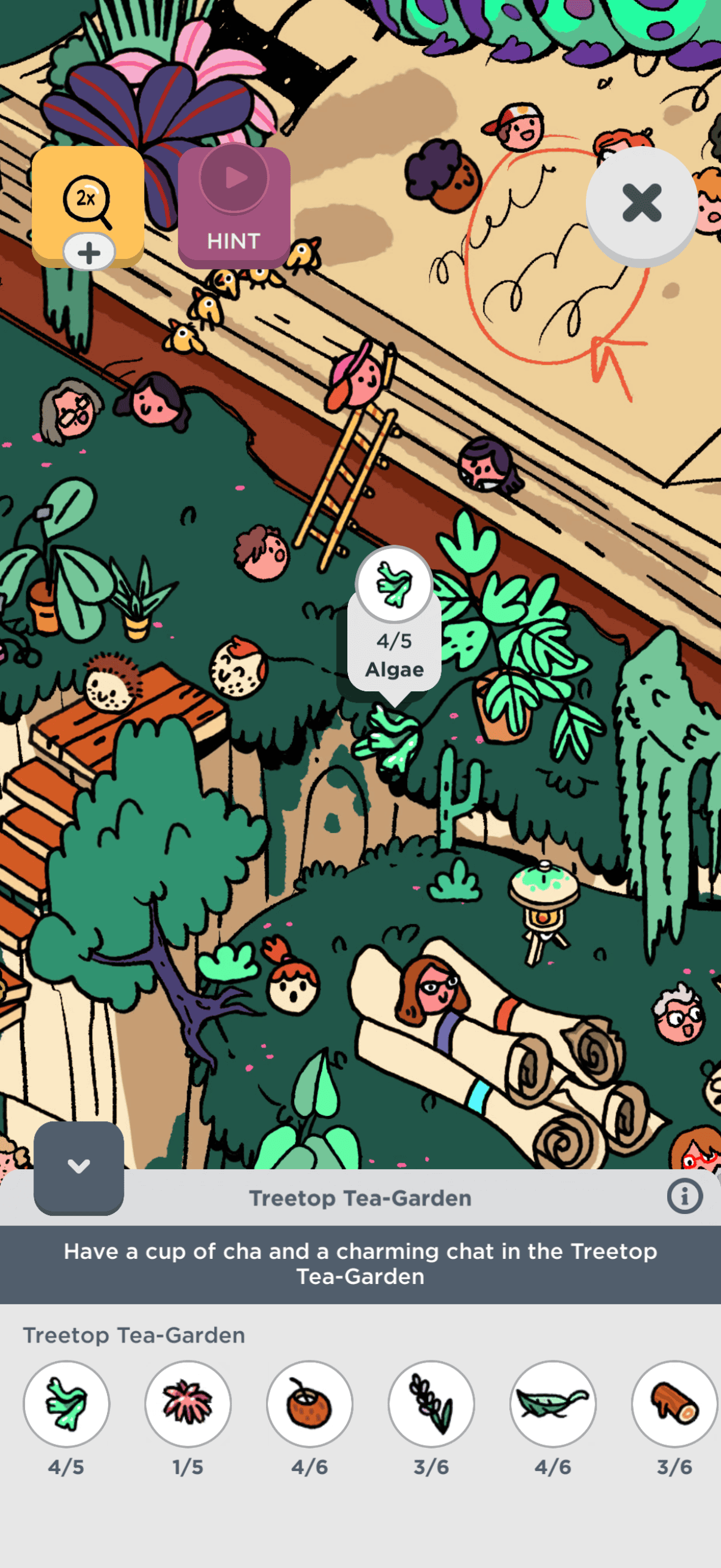Collapse the bottom panel with the chevron

[78, 1167]
